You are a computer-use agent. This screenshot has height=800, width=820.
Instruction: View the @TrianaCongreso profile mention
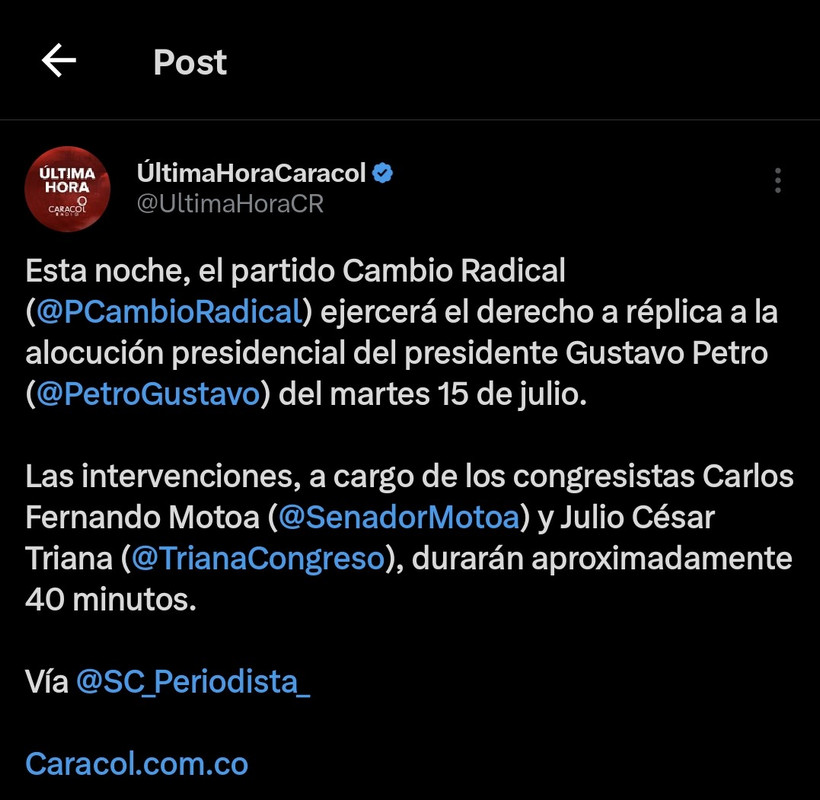[x=258, y=558]
